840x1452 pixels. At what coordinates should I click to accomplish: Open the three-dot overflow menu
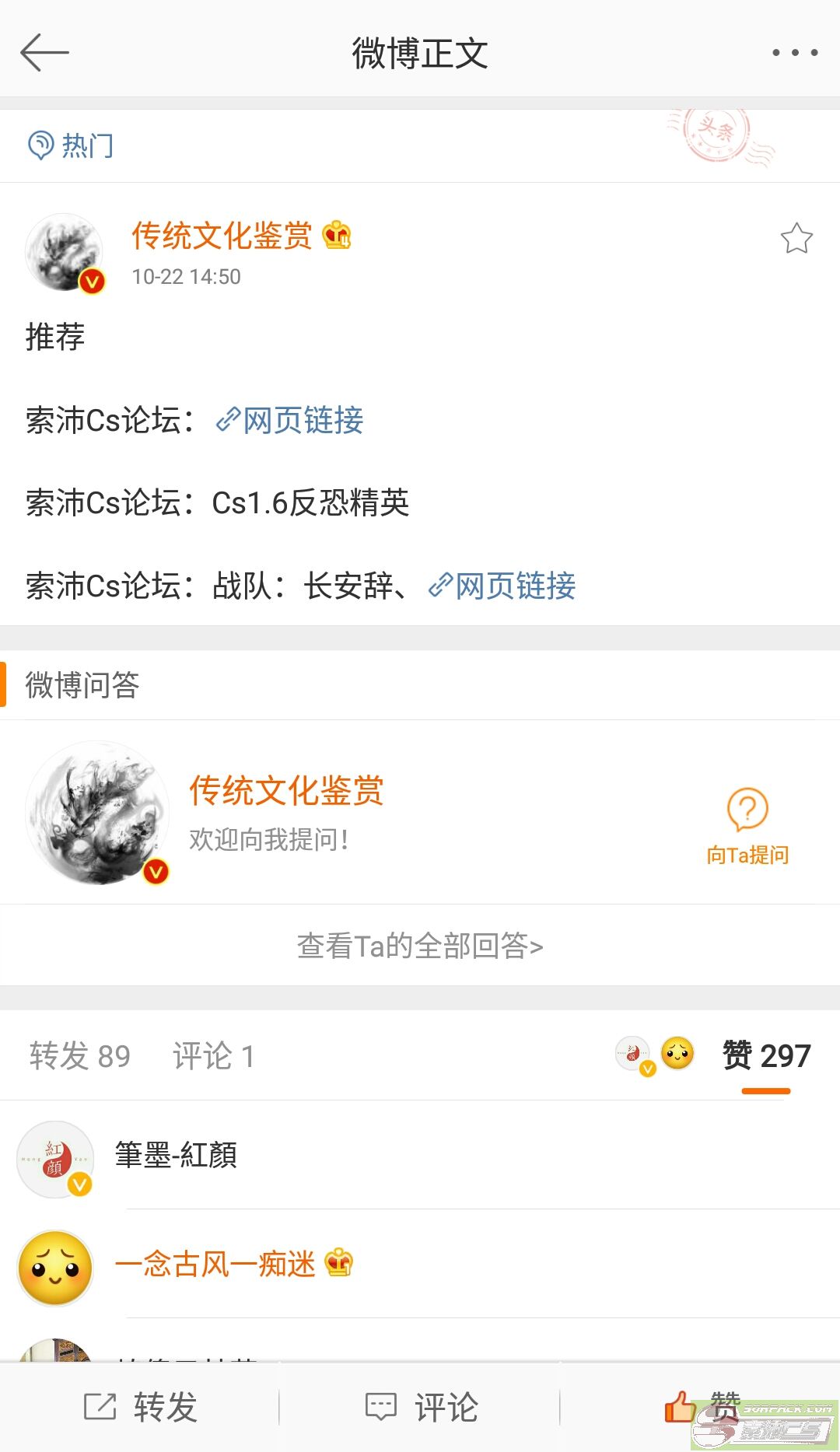point(794,53)
